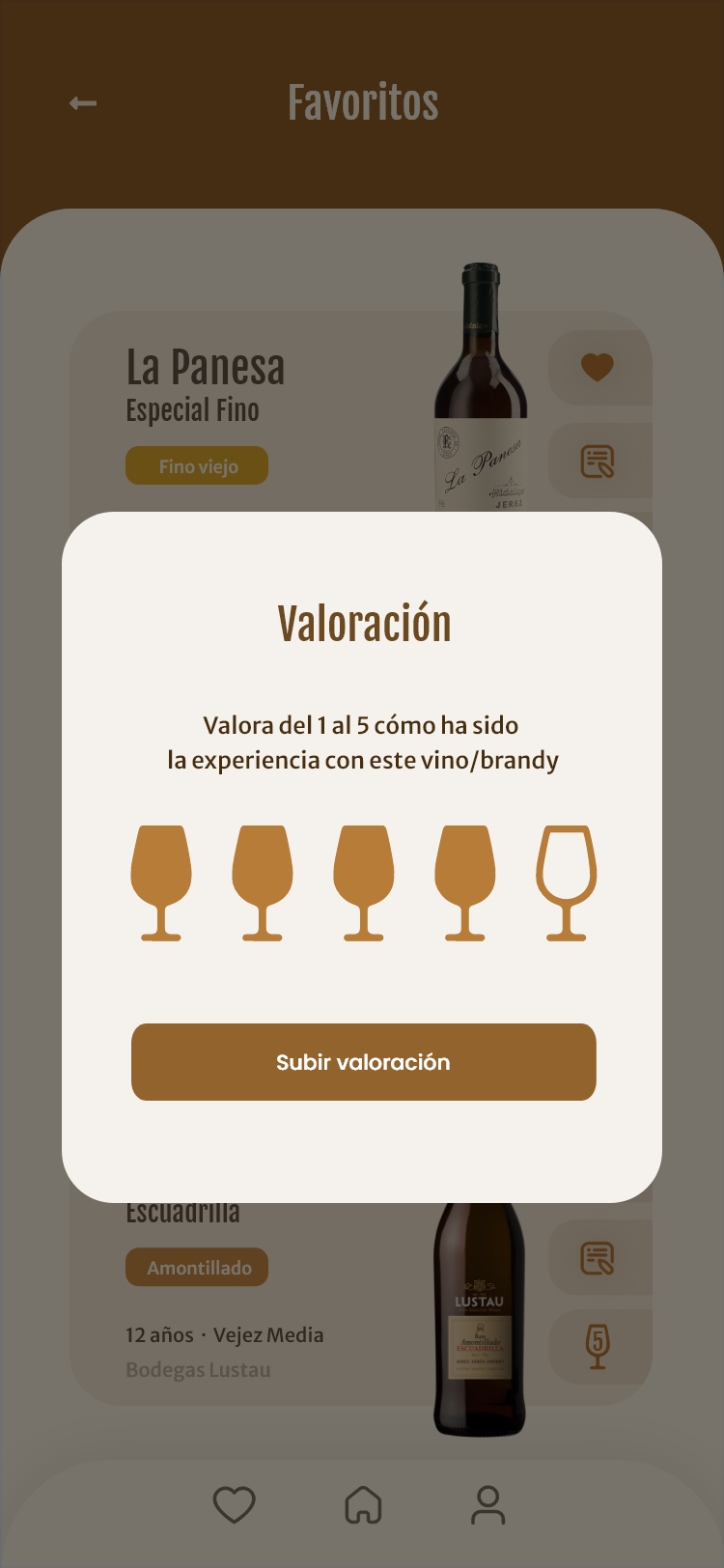Click the empty fifth wine glass outline
Image resolution: width=724 pixels, height=1568 pixels.
567,881
